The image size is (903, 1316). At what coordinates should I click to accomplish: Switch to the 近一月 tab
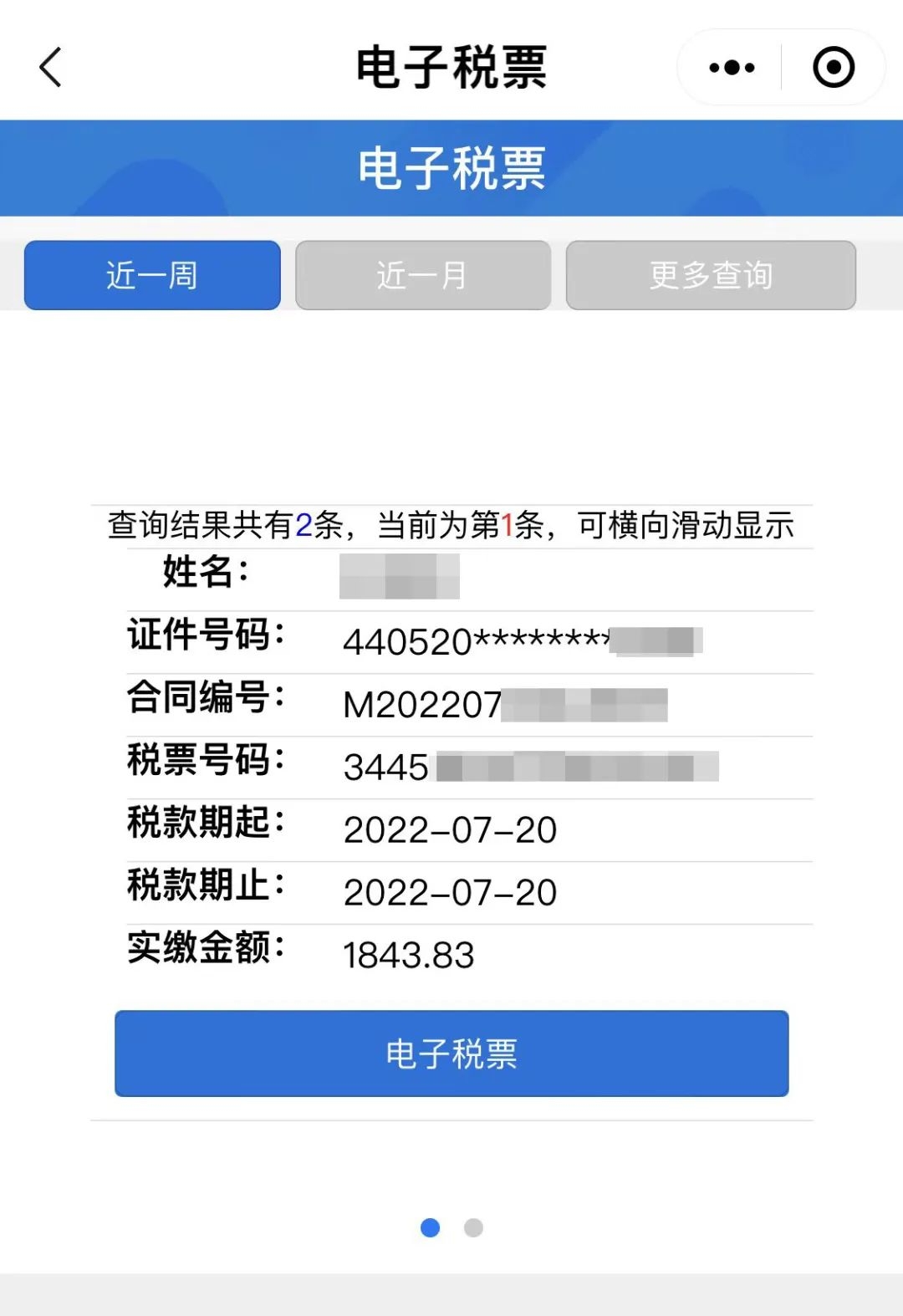(x=422, y=275)
